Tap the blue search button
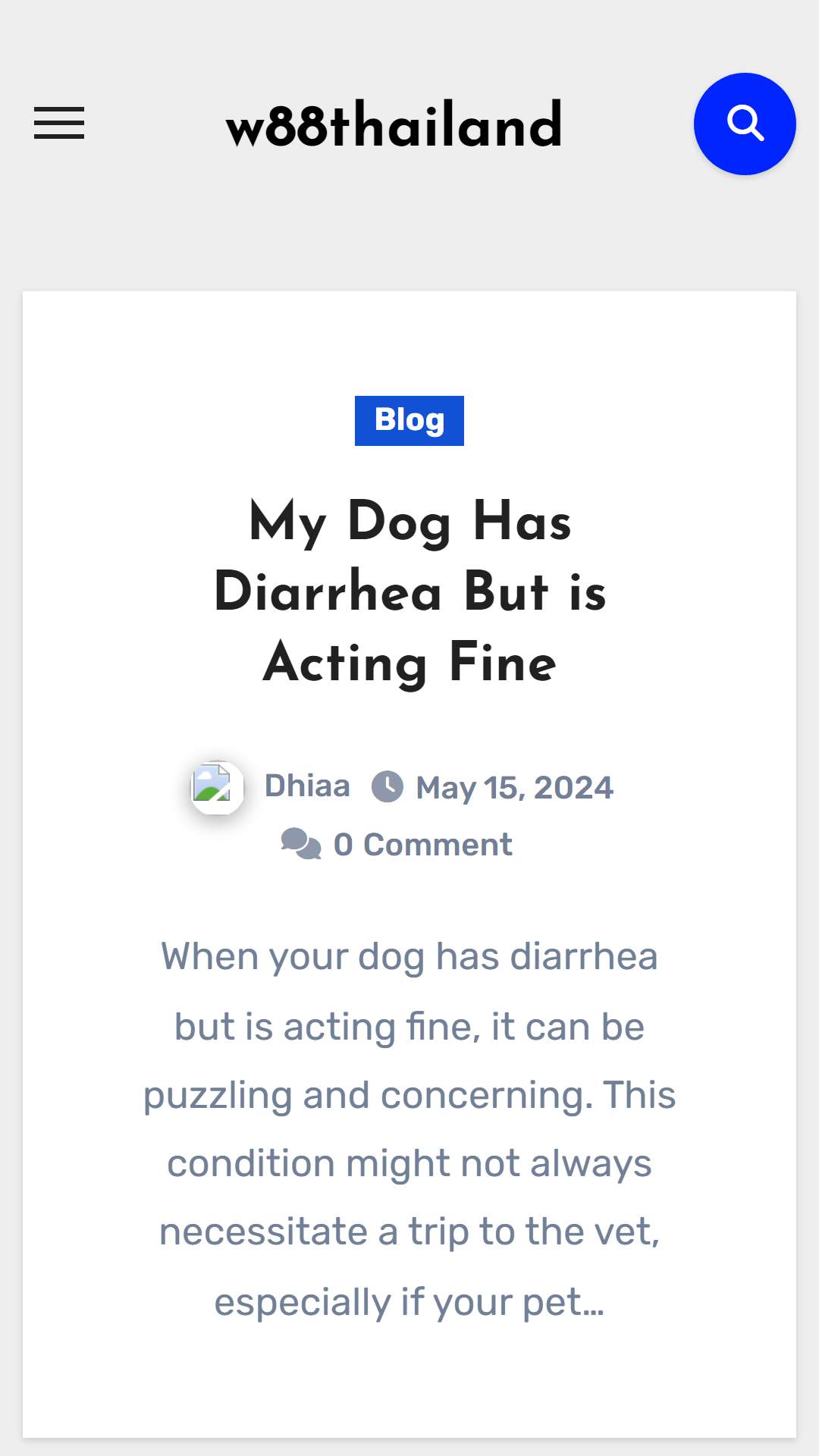 point(745,124)
